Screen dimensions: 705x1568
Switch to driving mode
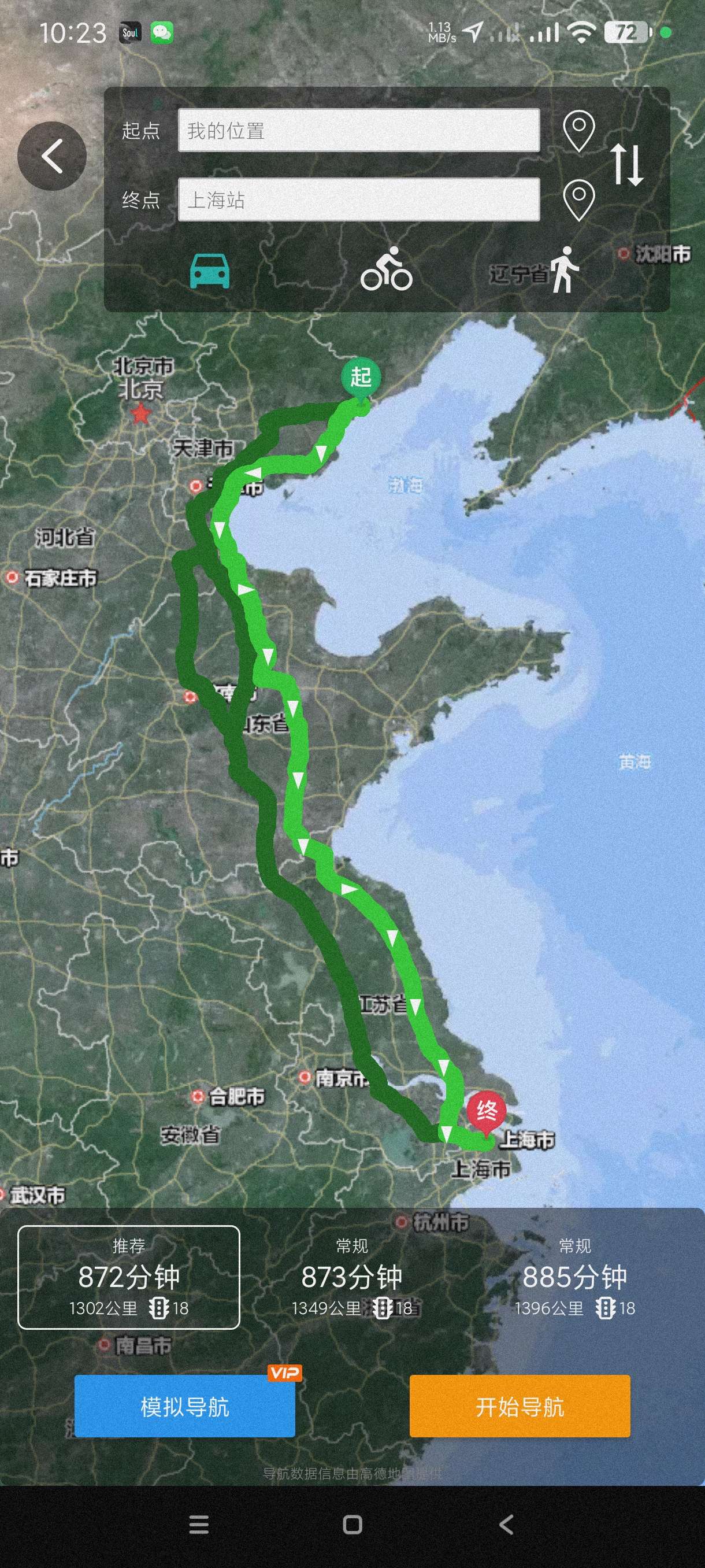pyautogui.click(x=209, y=271)
